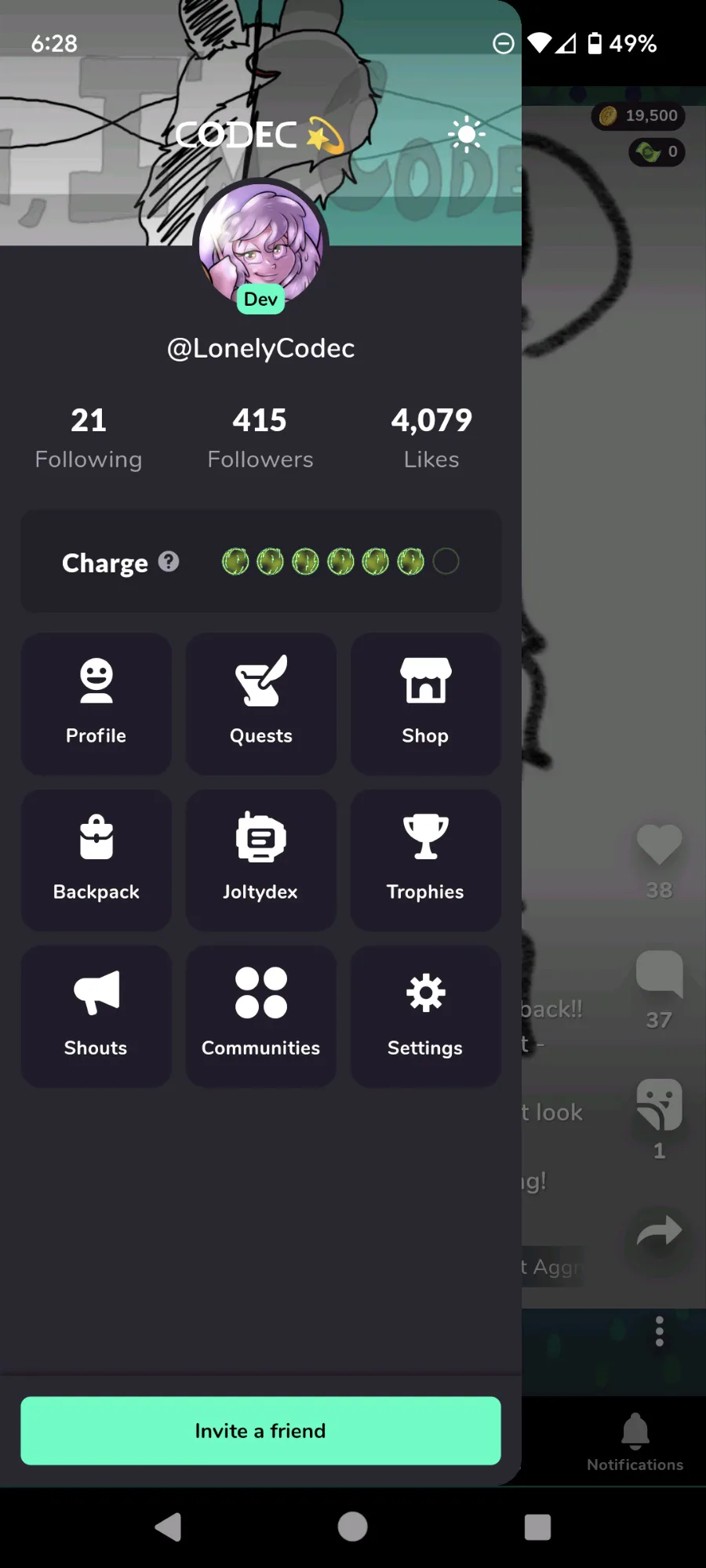This screenshot has height=1568, width=706.
Task: Toggle the light theme sun icon
Action: click(467, 135)
